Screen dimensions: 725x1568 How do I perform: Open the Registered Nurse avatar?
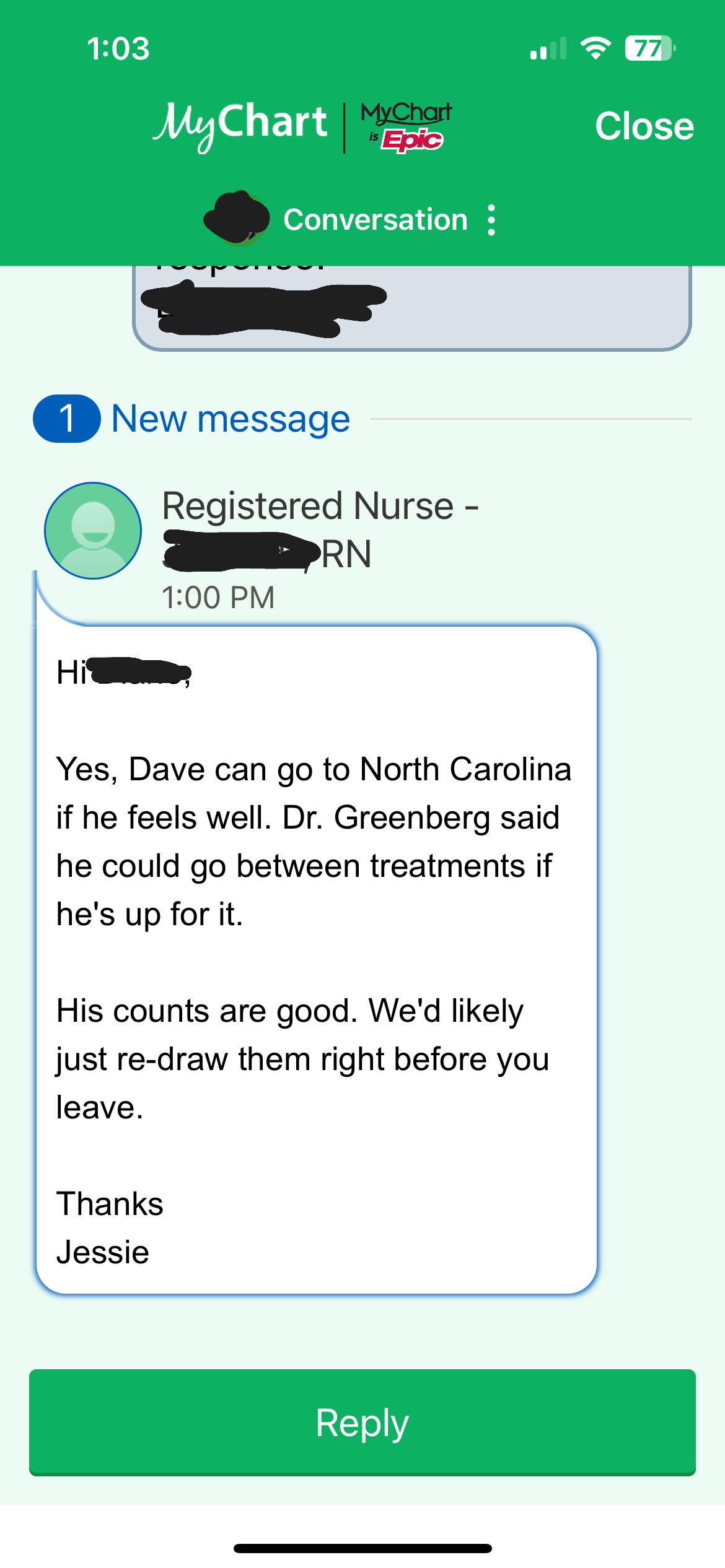93,531
